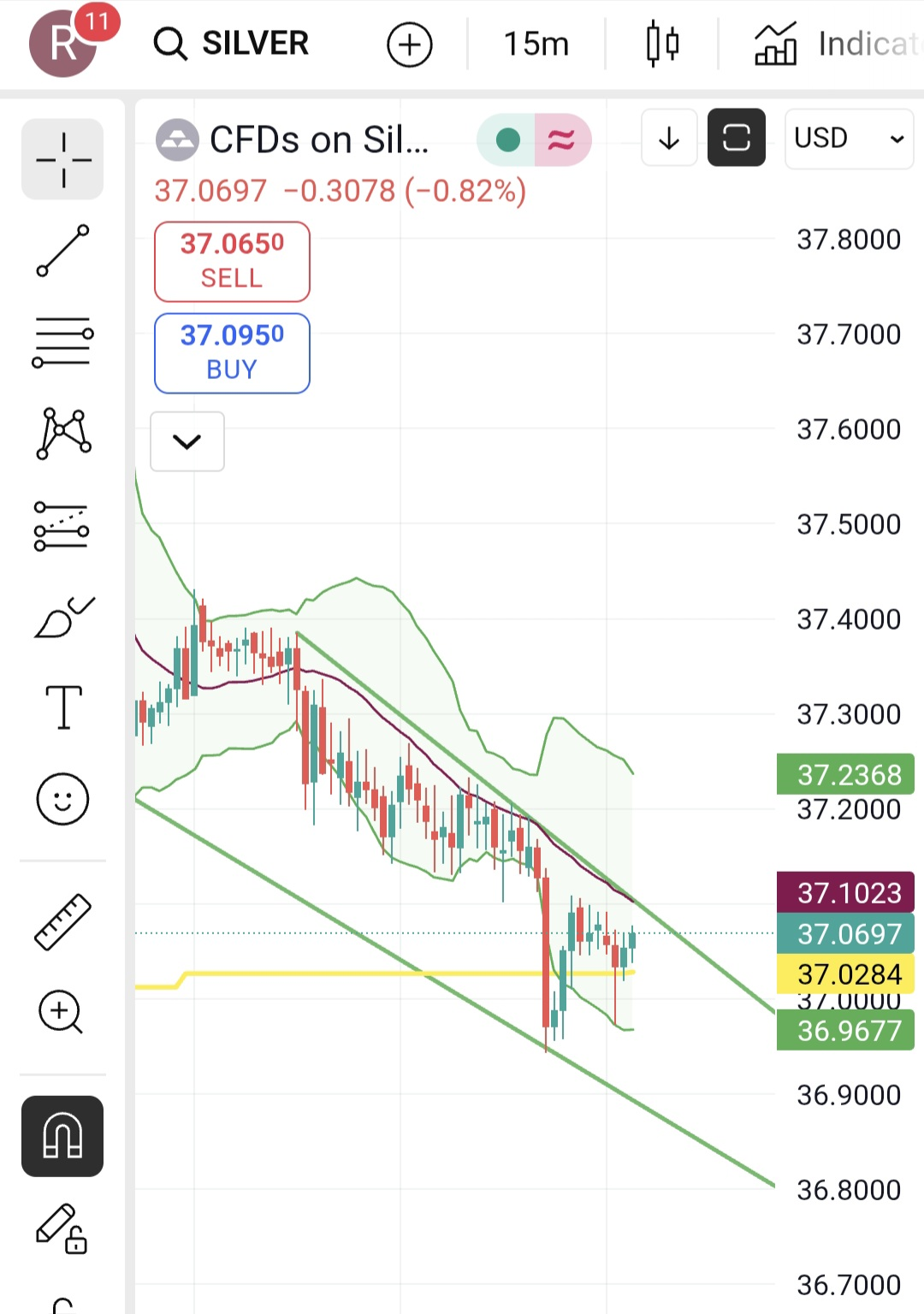
Task: Add a symbol to compare
Action: click(x=410, y=44)
